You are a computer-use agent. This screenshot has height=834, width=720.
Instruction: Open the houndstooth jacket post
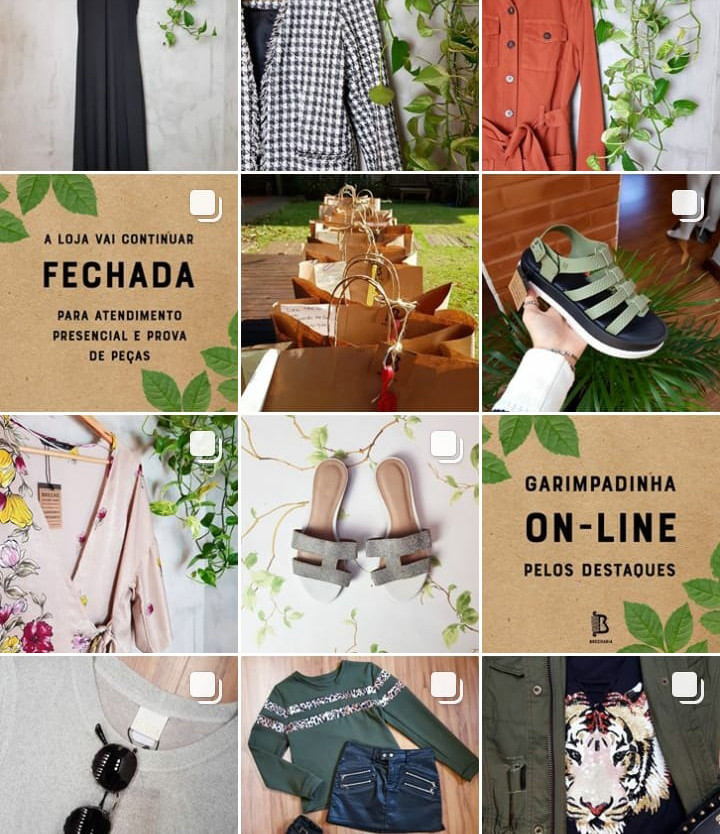click(359, 85)
